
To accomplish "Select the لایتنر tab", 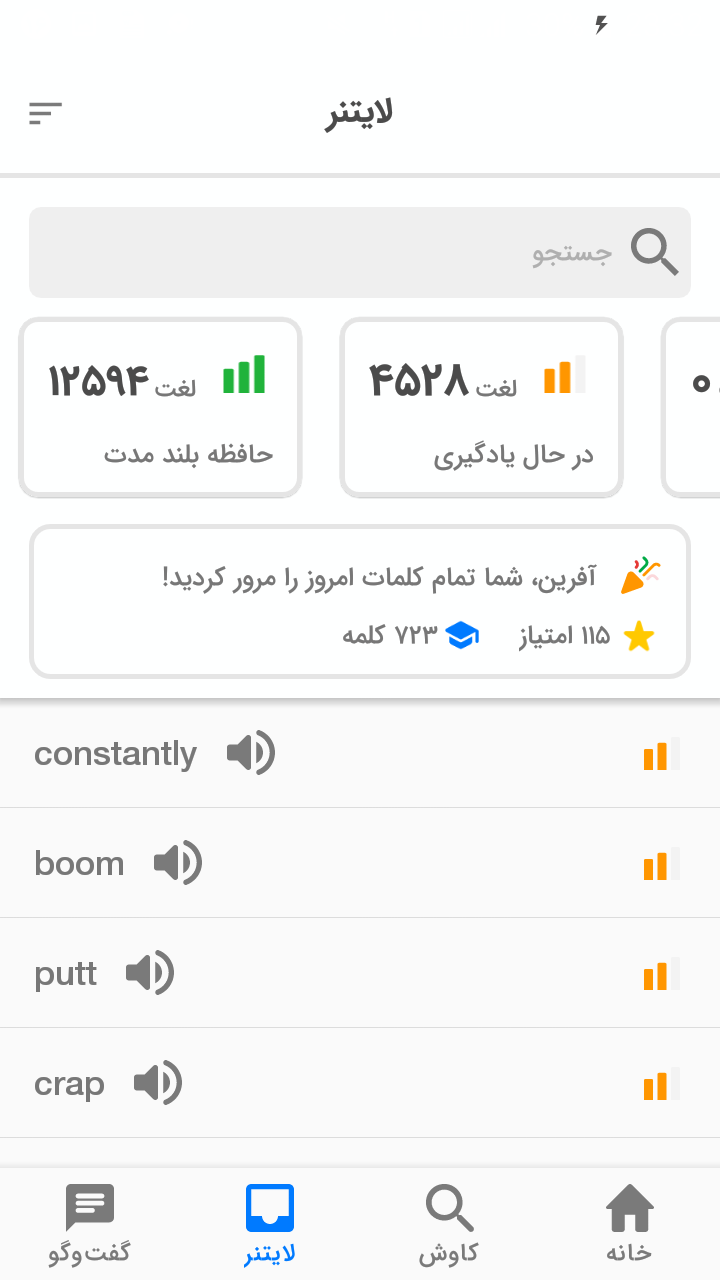I will 270,1224.
